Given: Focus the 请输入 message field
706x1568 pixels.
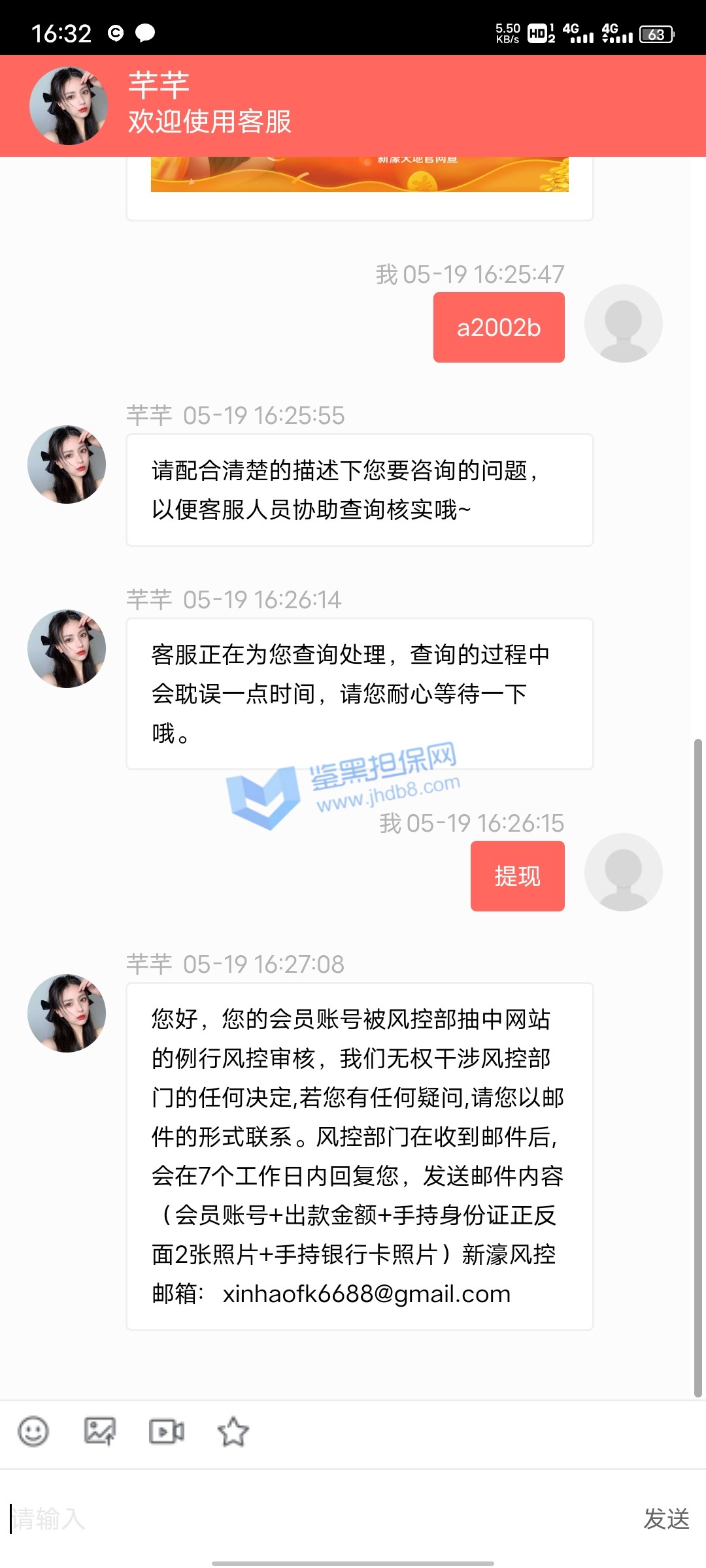Looking at the screenshot, I should point(314,1519).
